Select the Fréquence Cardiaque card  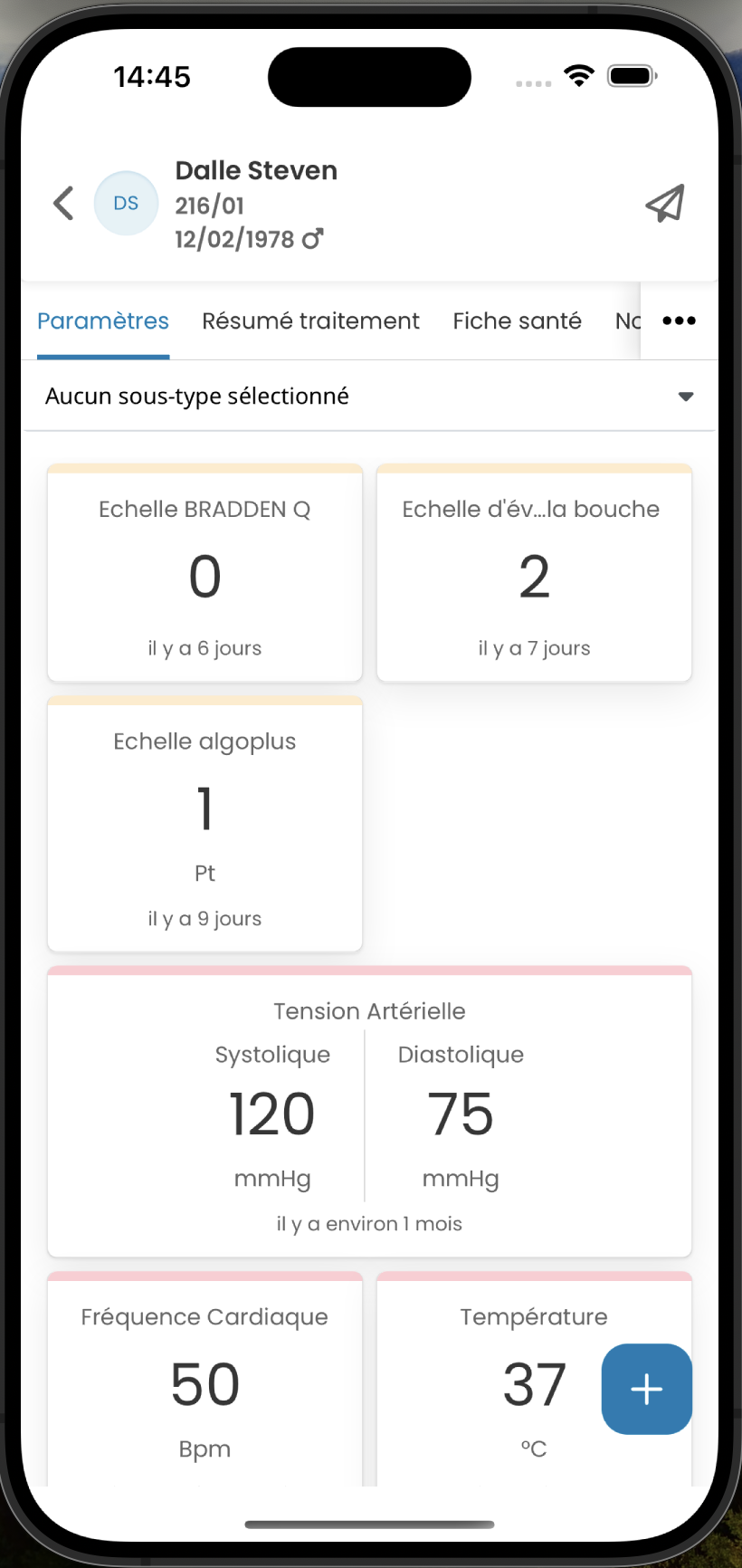pos(205,1381)
